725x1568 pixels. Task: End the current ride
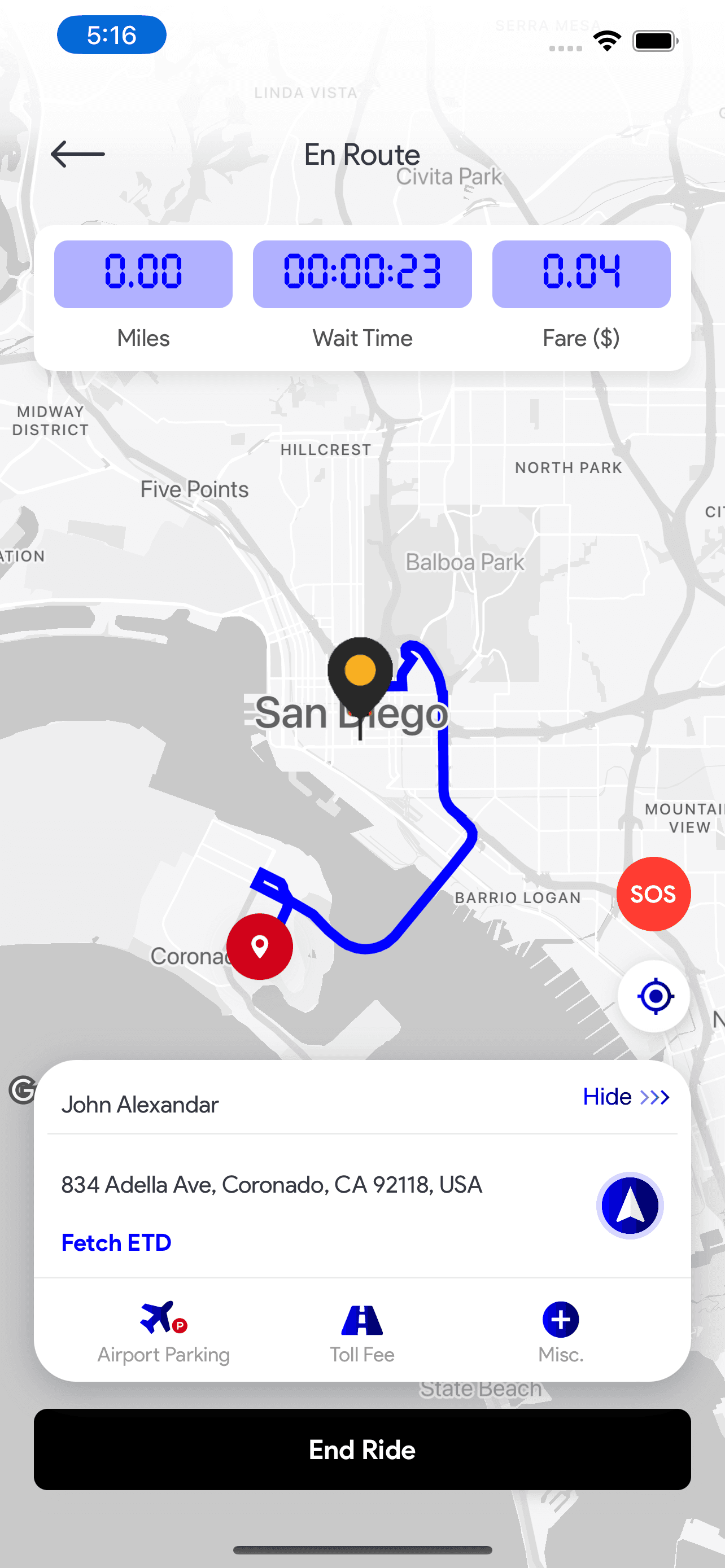click(362, 1449)
